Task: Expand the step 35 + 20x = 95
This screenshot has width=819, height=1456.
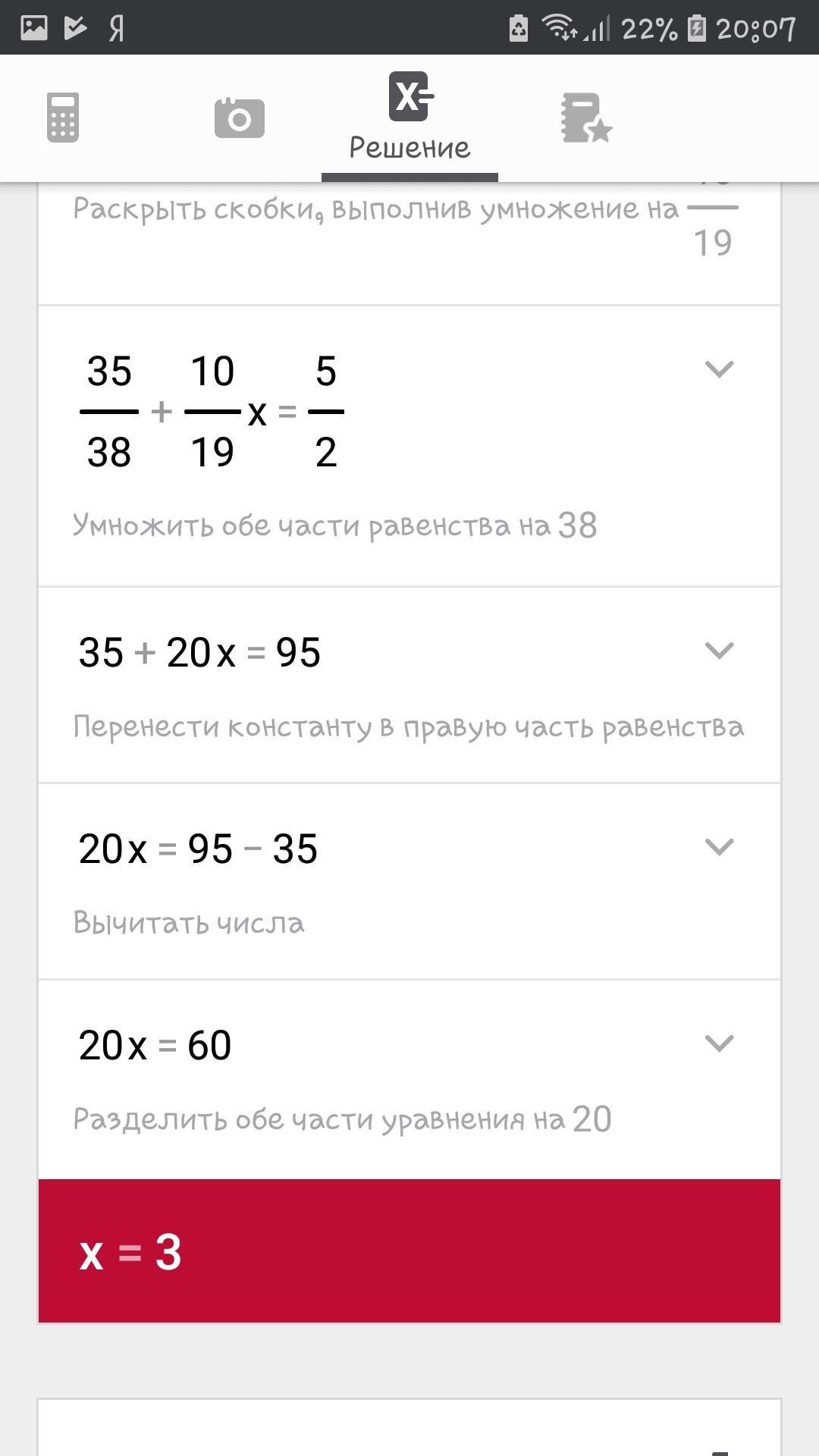Action: pos(719,651)
